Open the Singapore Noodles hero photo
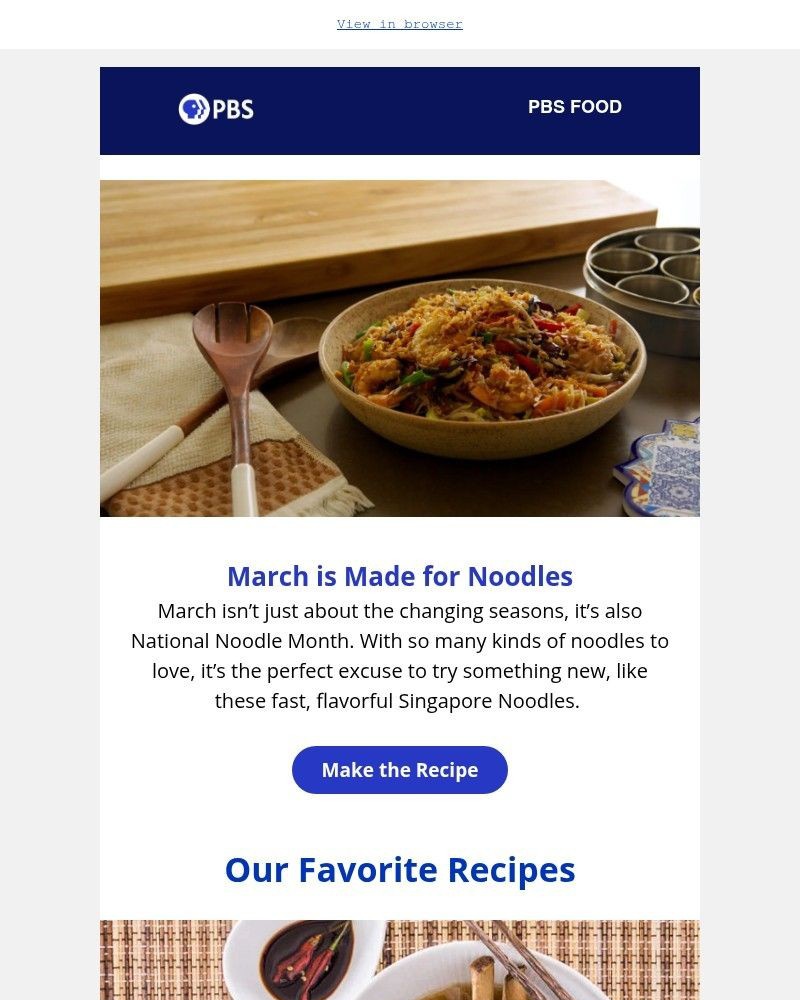800x1000 pixels. [x=399, y=348]
